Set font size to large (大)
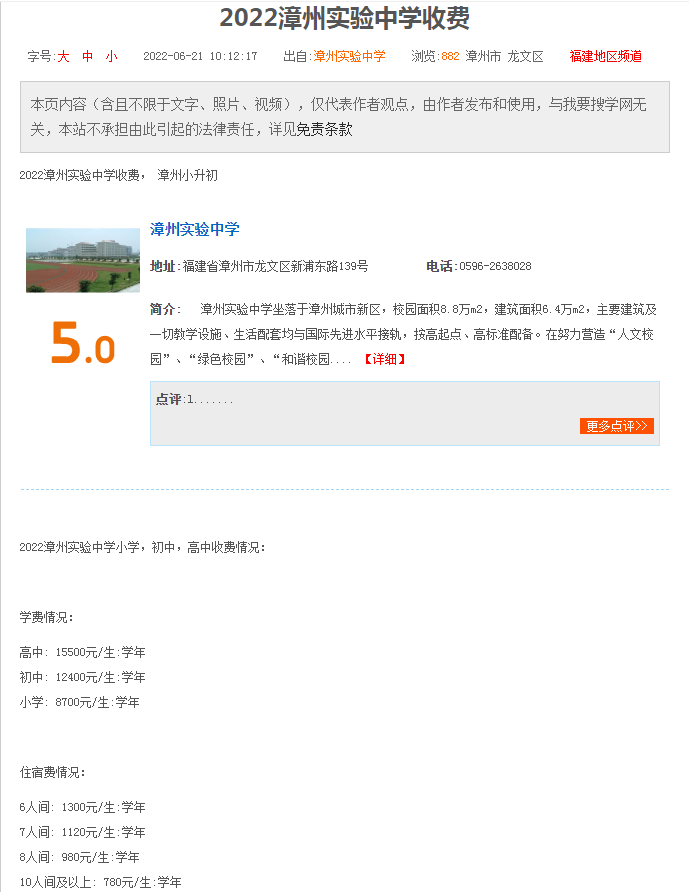689x892 pixels. click(63, 56)
